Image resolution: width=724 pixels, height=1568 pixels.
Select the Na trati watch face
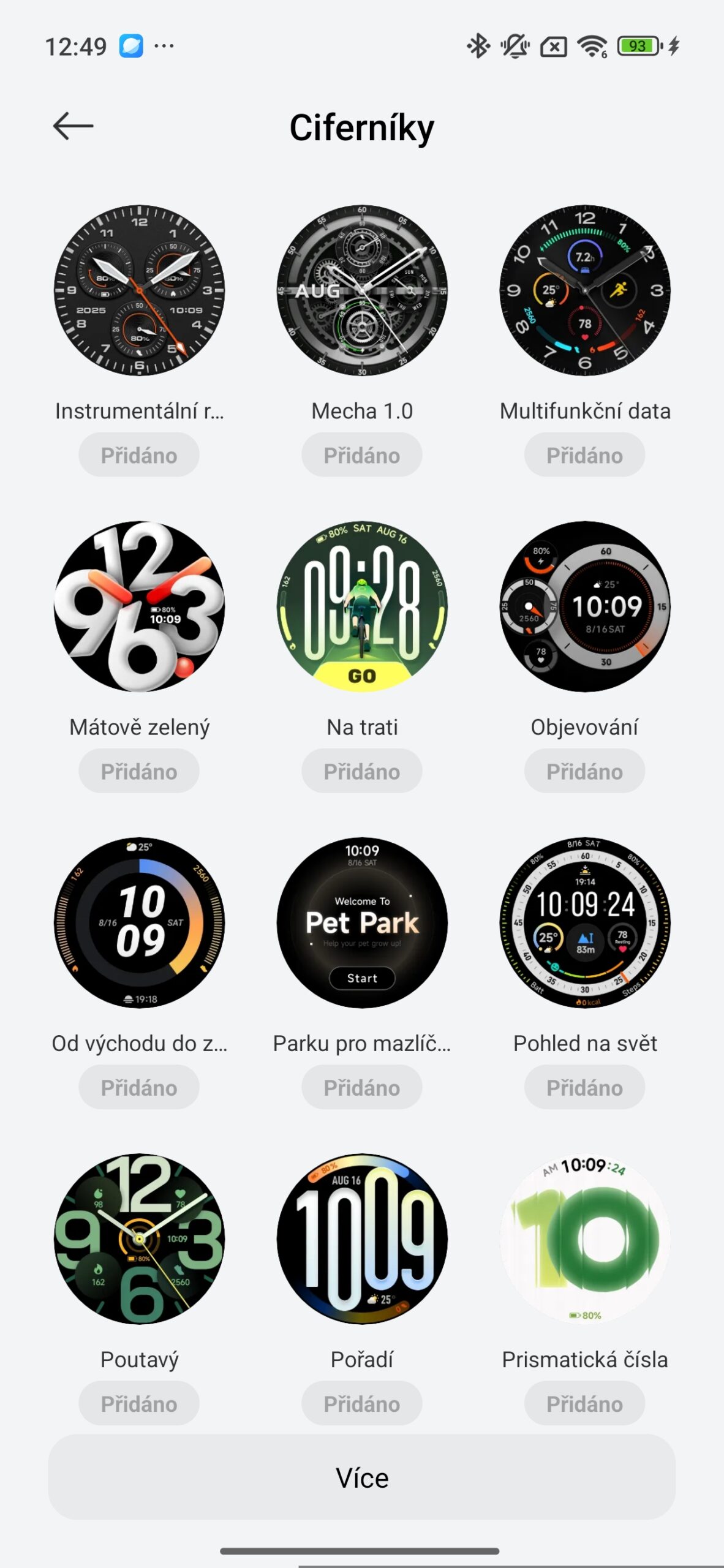[362, 606]
